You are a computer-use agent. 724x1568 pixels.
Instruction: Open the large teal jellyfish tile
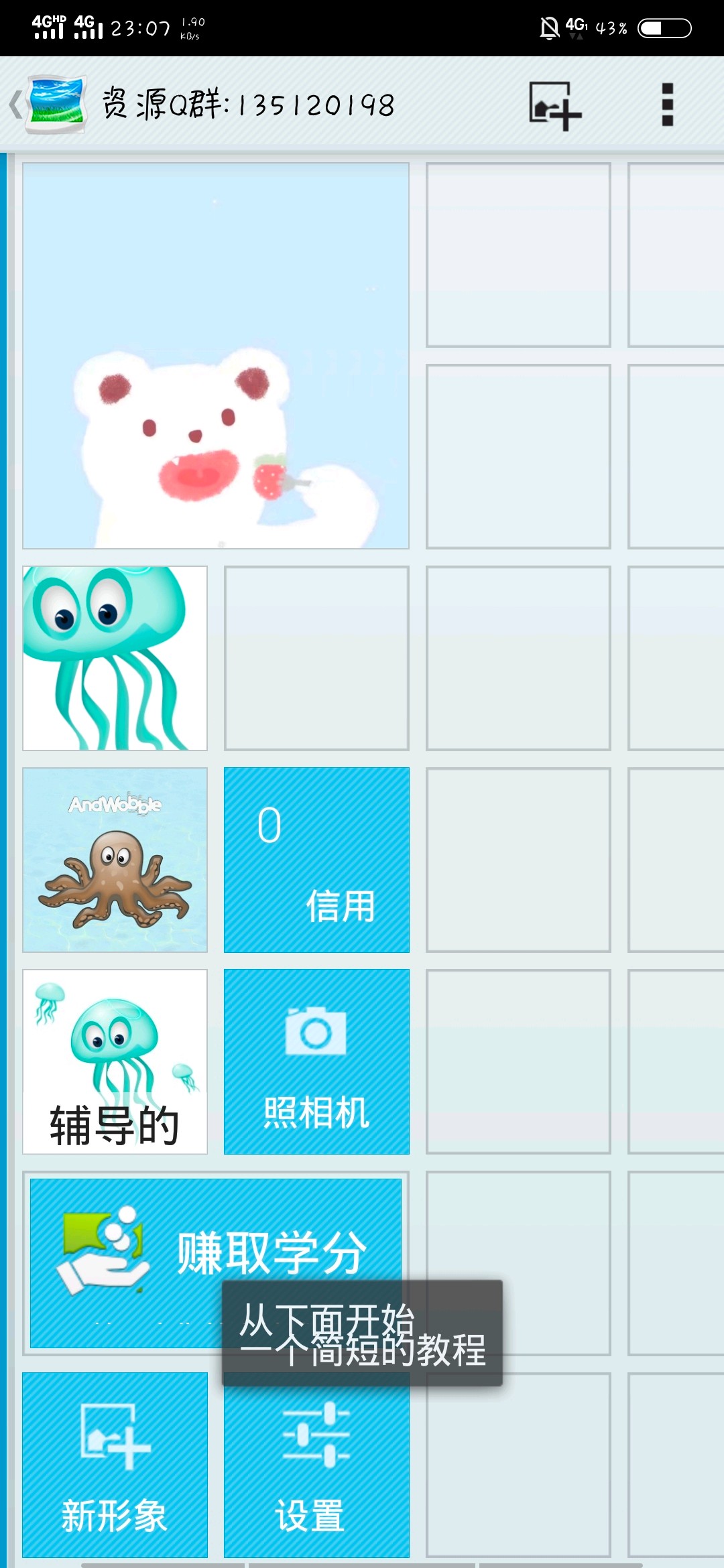[115, 658]
